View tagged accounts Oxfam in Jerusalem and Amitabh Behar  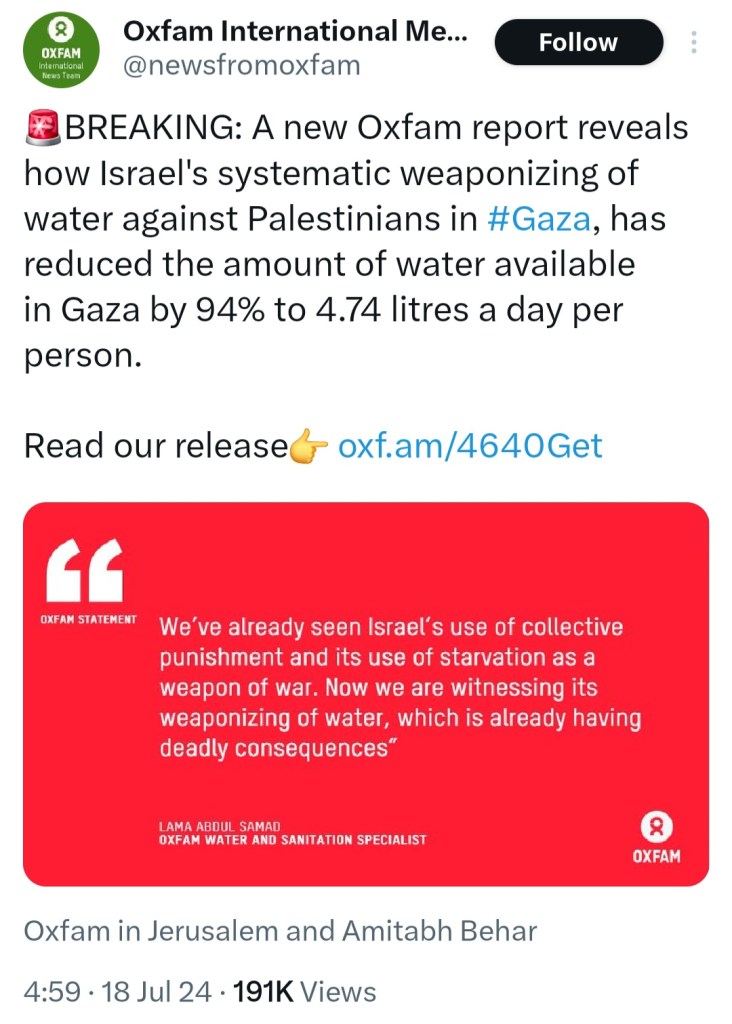point(280,931)
